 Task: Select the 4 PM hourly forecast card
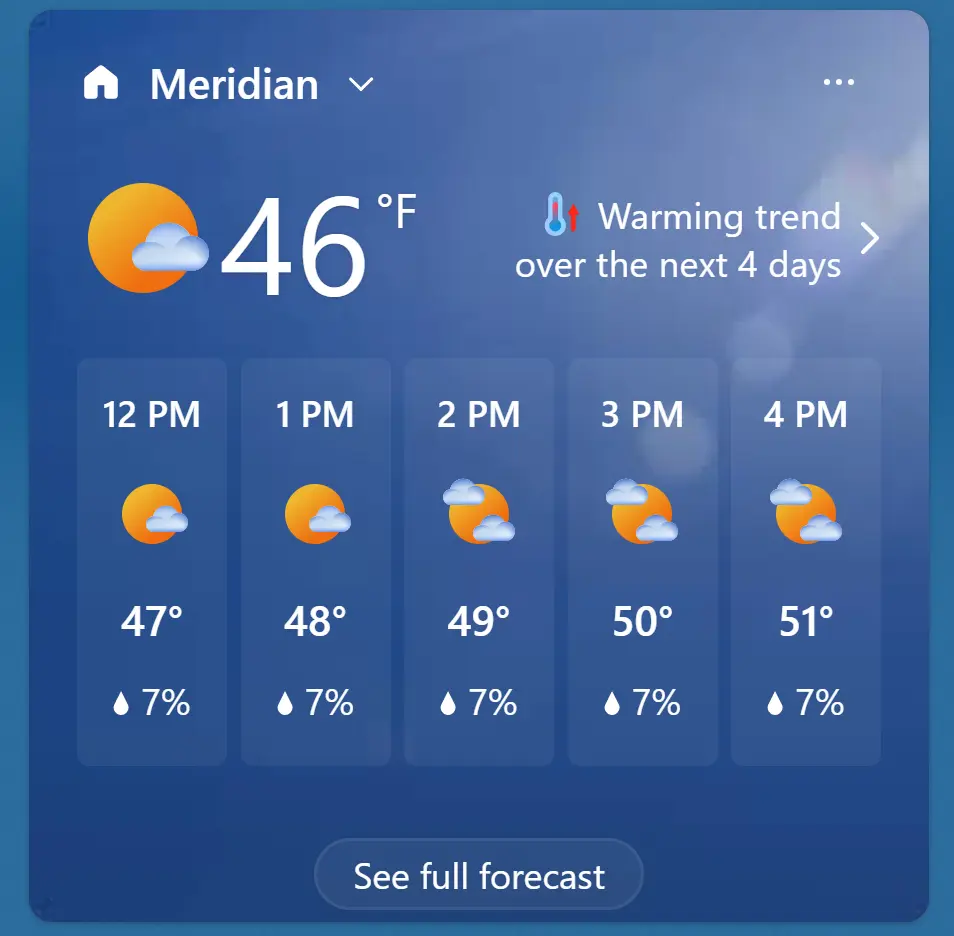click(x=806, y=561)
